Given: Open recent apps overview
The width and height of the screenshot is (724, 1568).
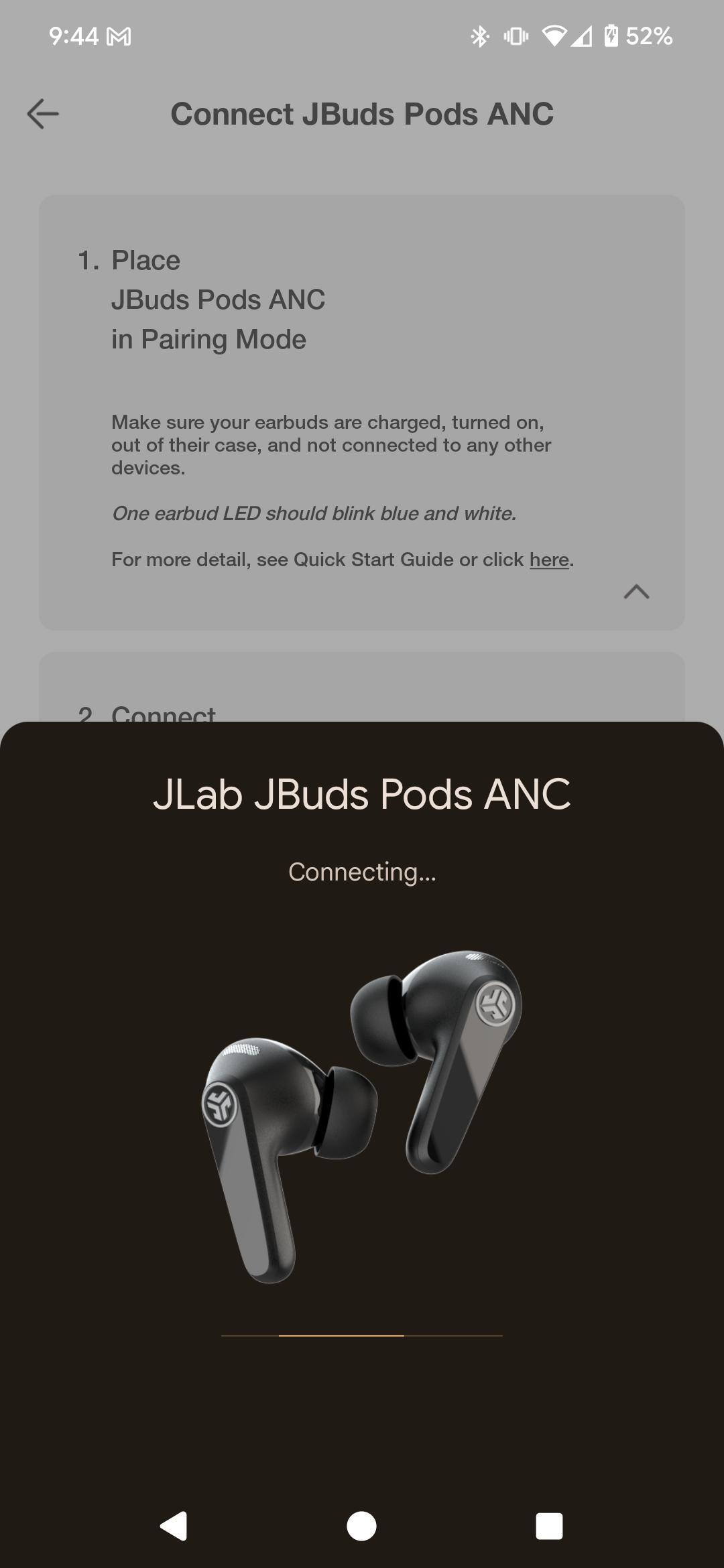Looking at the screenshot, I should pos(549,1526).
